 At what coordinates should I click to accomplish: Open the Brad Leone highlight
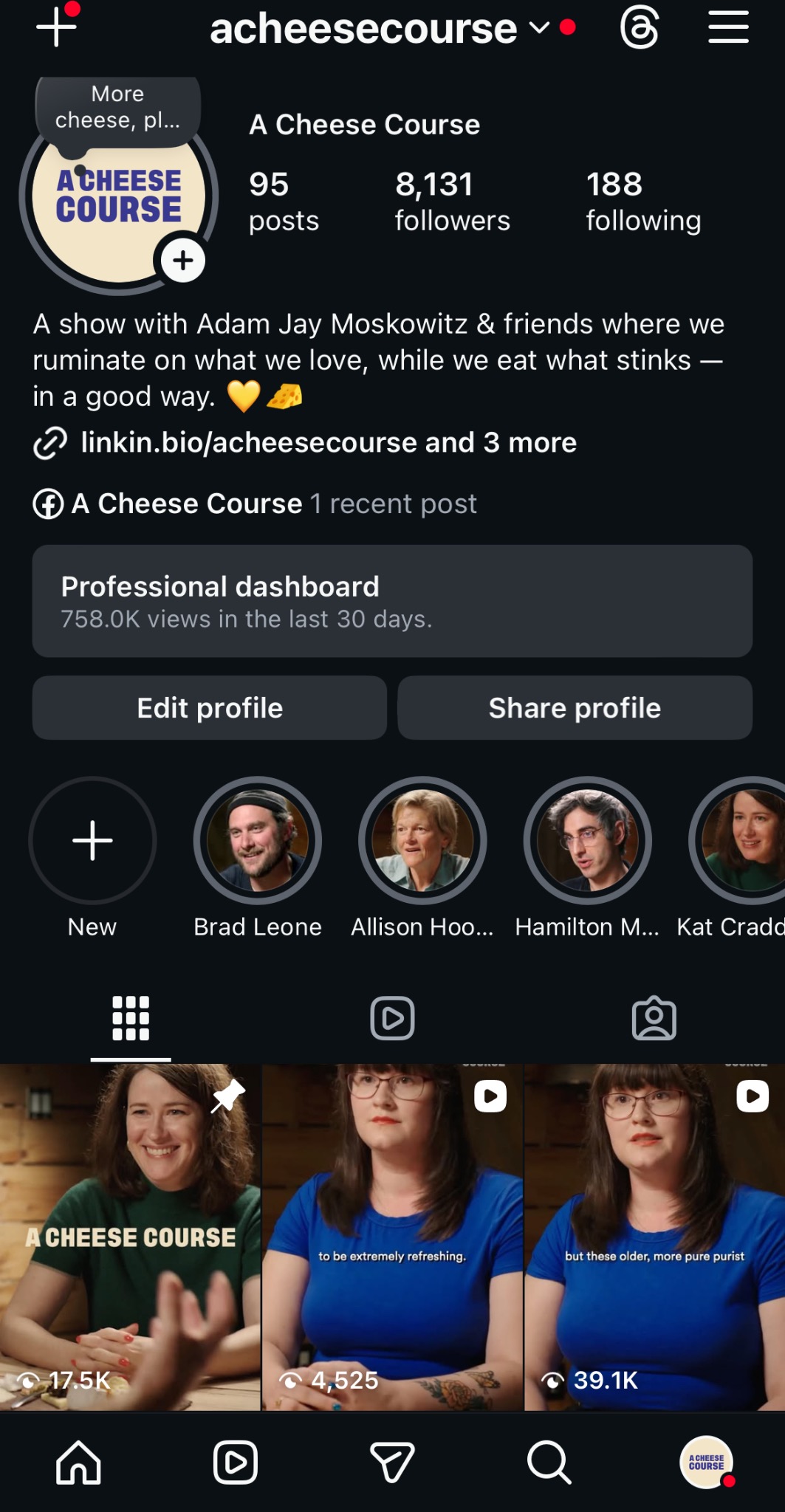[x=257, y=841]
